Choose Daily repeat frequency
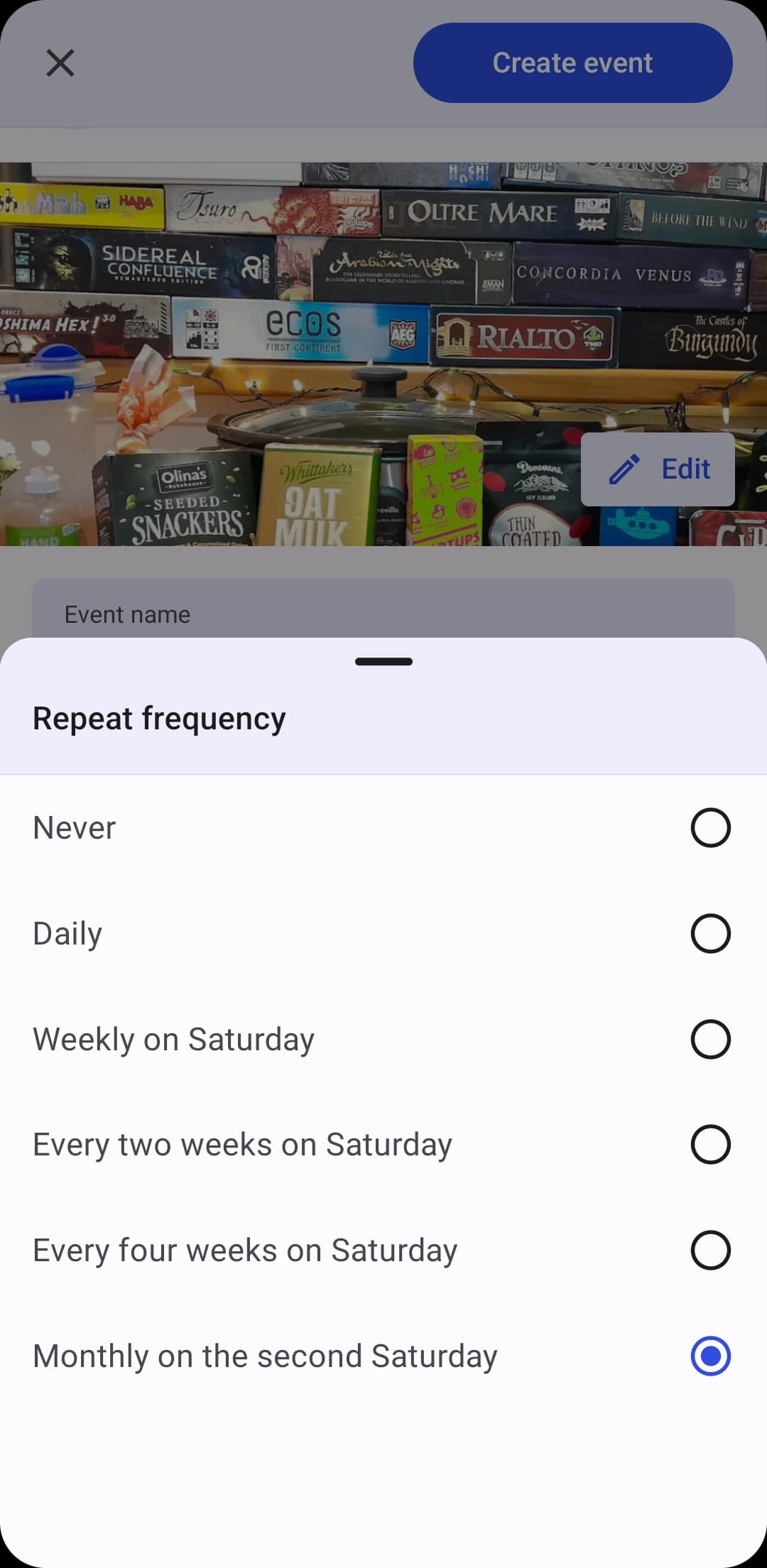 pos(710,933)
